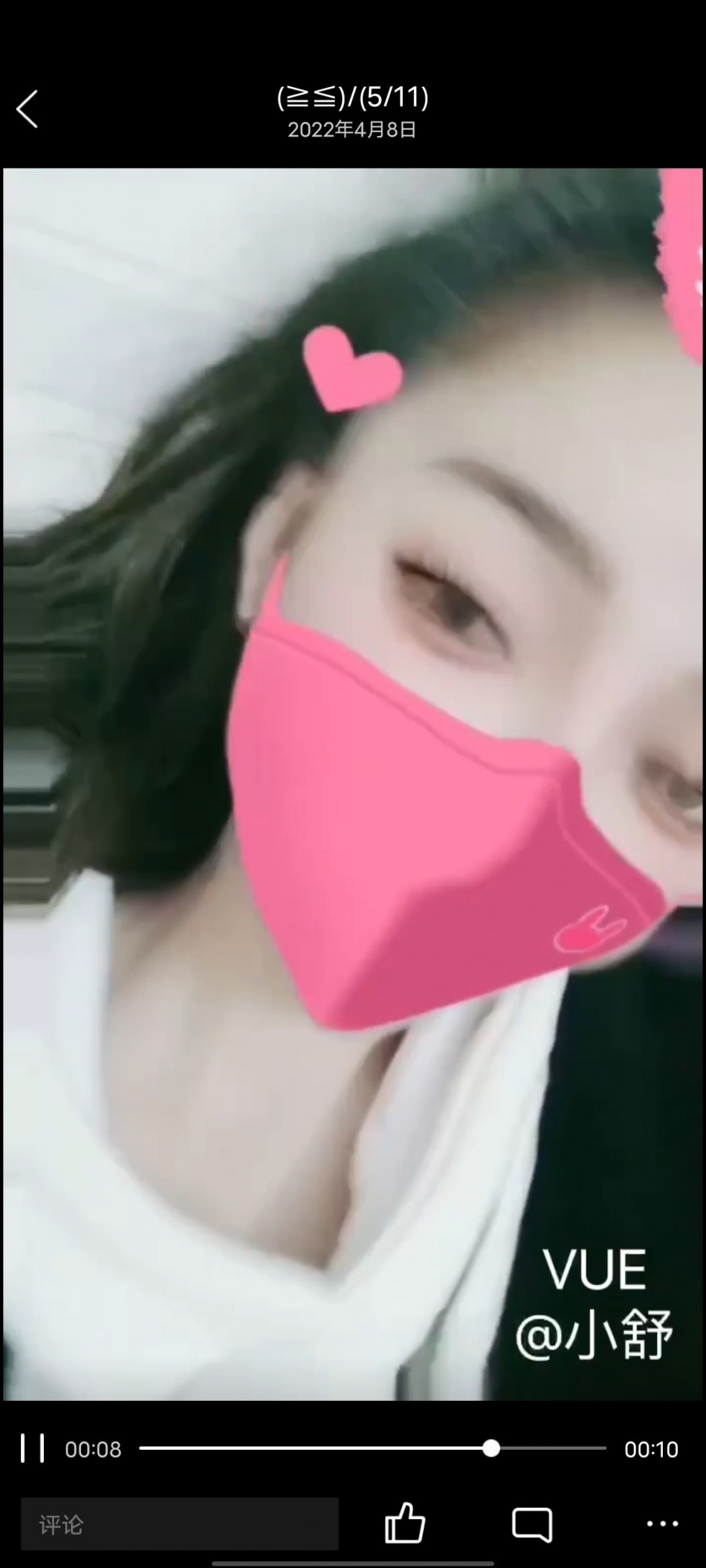Pause the playing video

[x=32, y=1448]
